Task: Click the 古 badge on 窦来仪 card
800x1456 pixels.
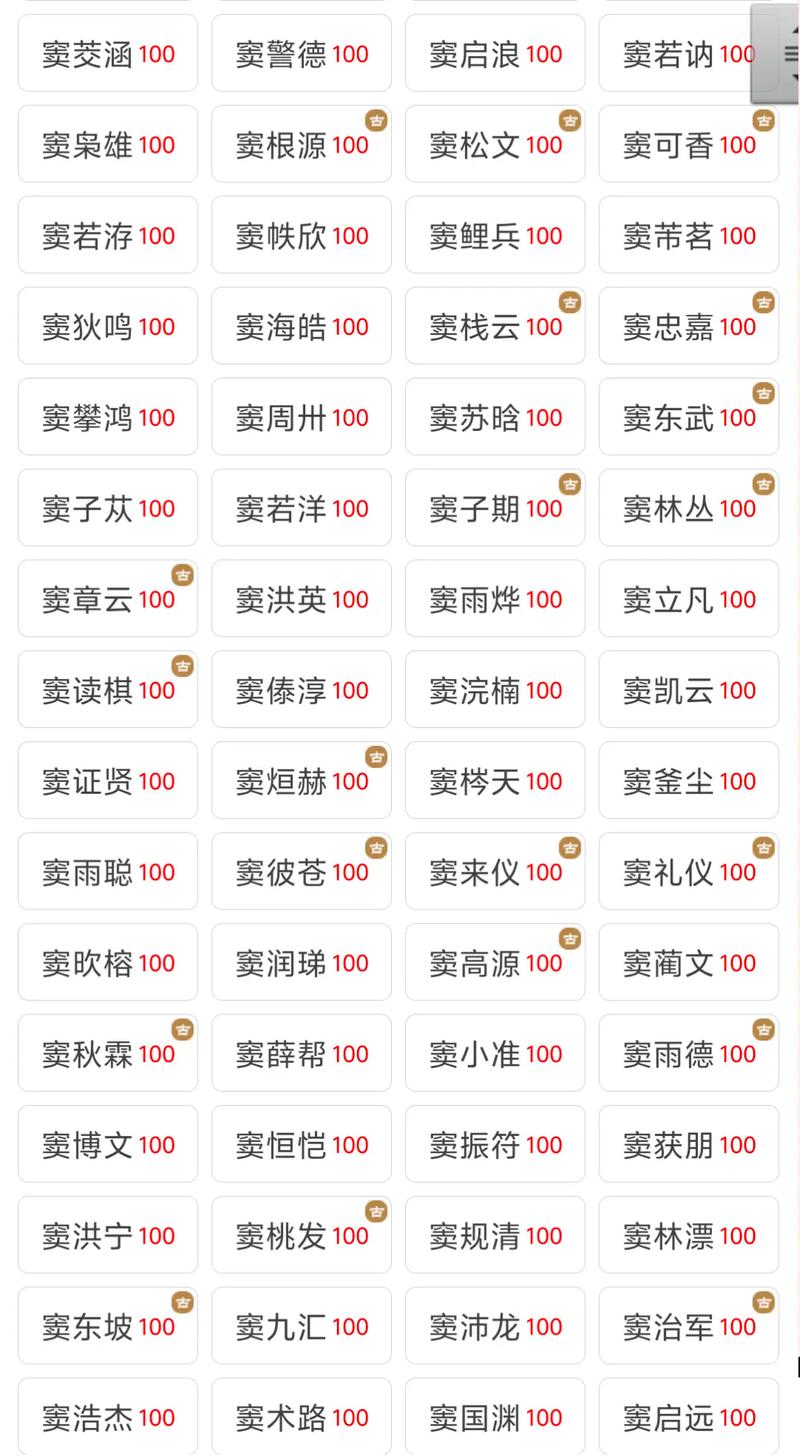Action: [570, 847]
